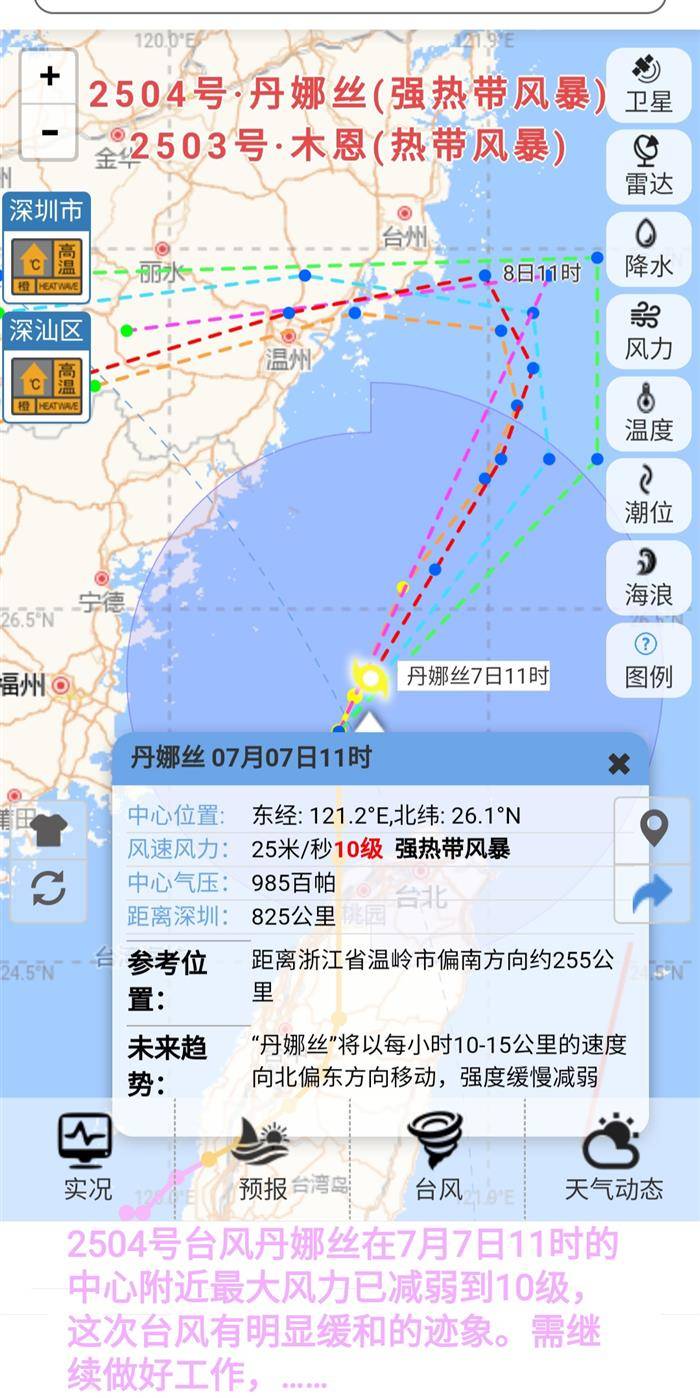The width and height of the screenshot is (700, 1398).
Task: Show the 温度 temperature layer
Action: pos(648,413)
